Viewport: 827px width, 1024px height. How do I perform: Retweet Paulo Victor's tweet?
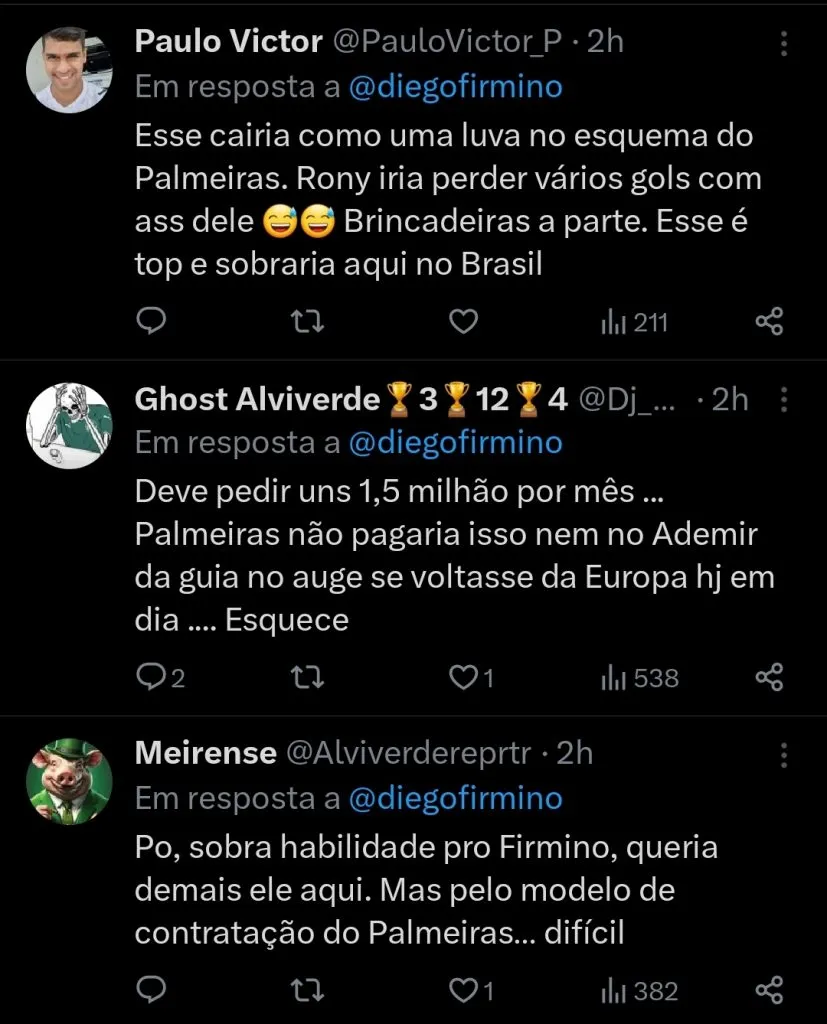pyautogui.click(x=306, y=321)
